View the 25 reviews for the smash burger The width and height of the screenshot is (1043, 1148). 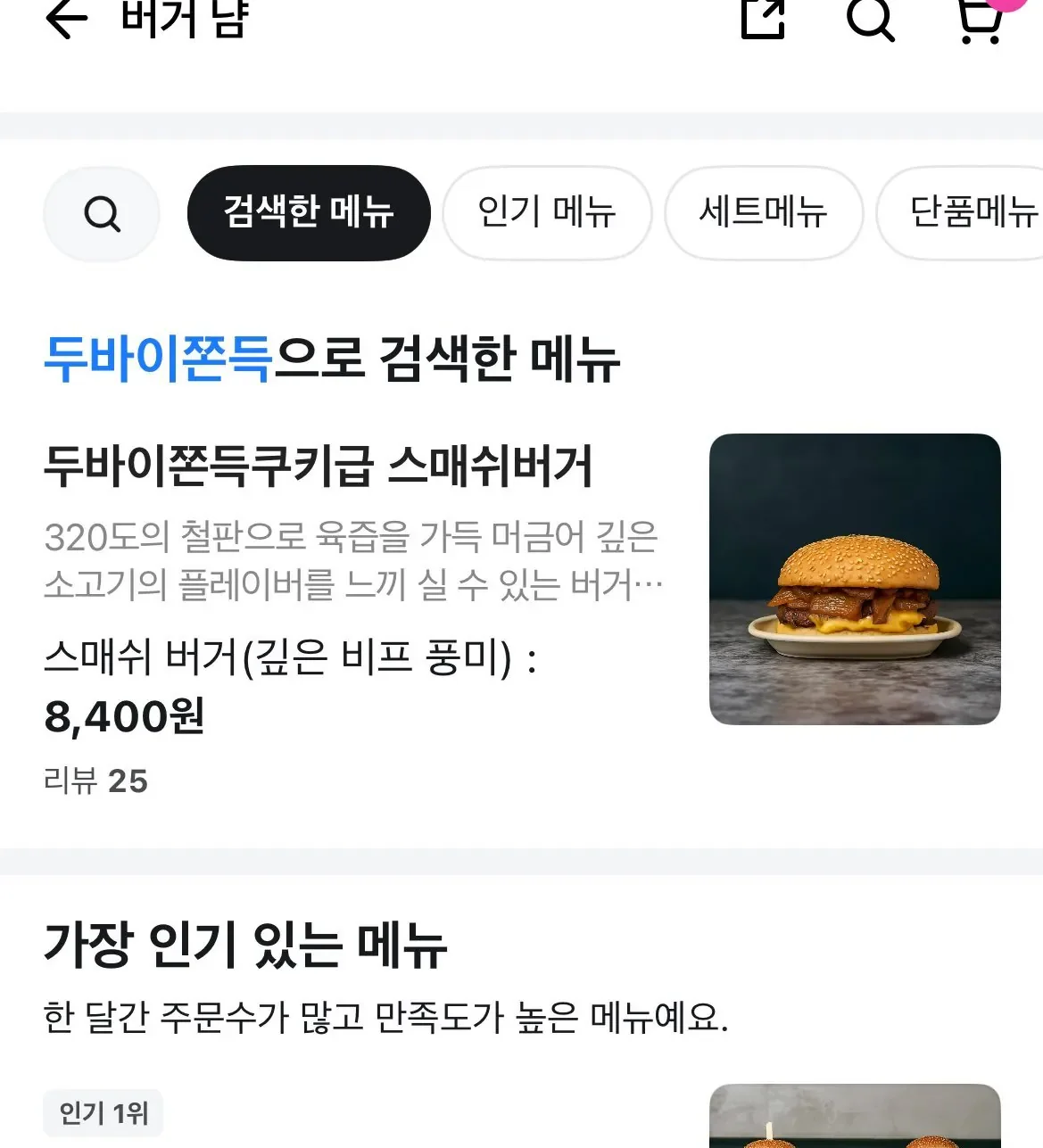[x=98, y=780]
